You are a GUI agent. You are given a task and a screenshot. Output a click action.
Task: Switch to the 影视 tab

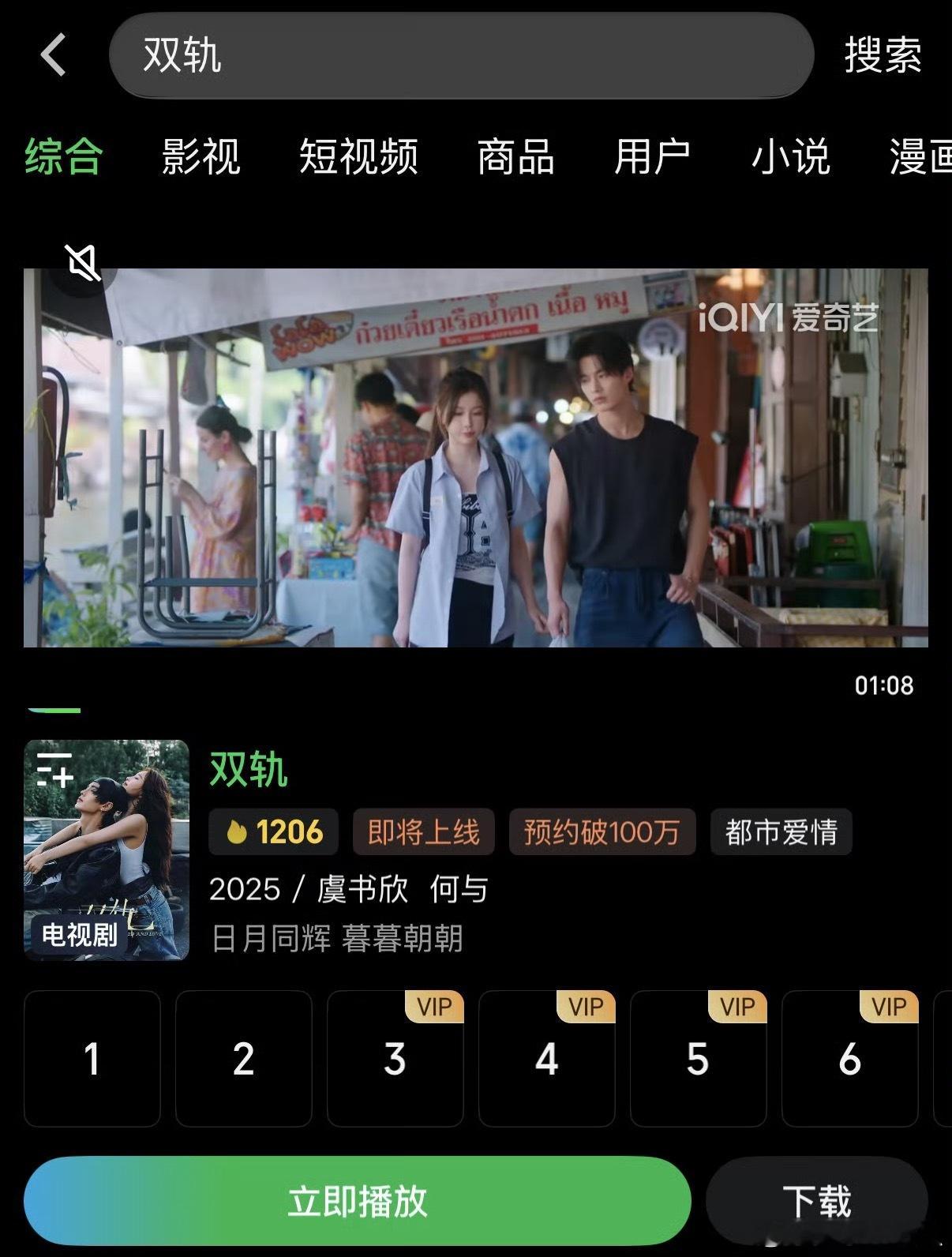click(x=201, y=158)
